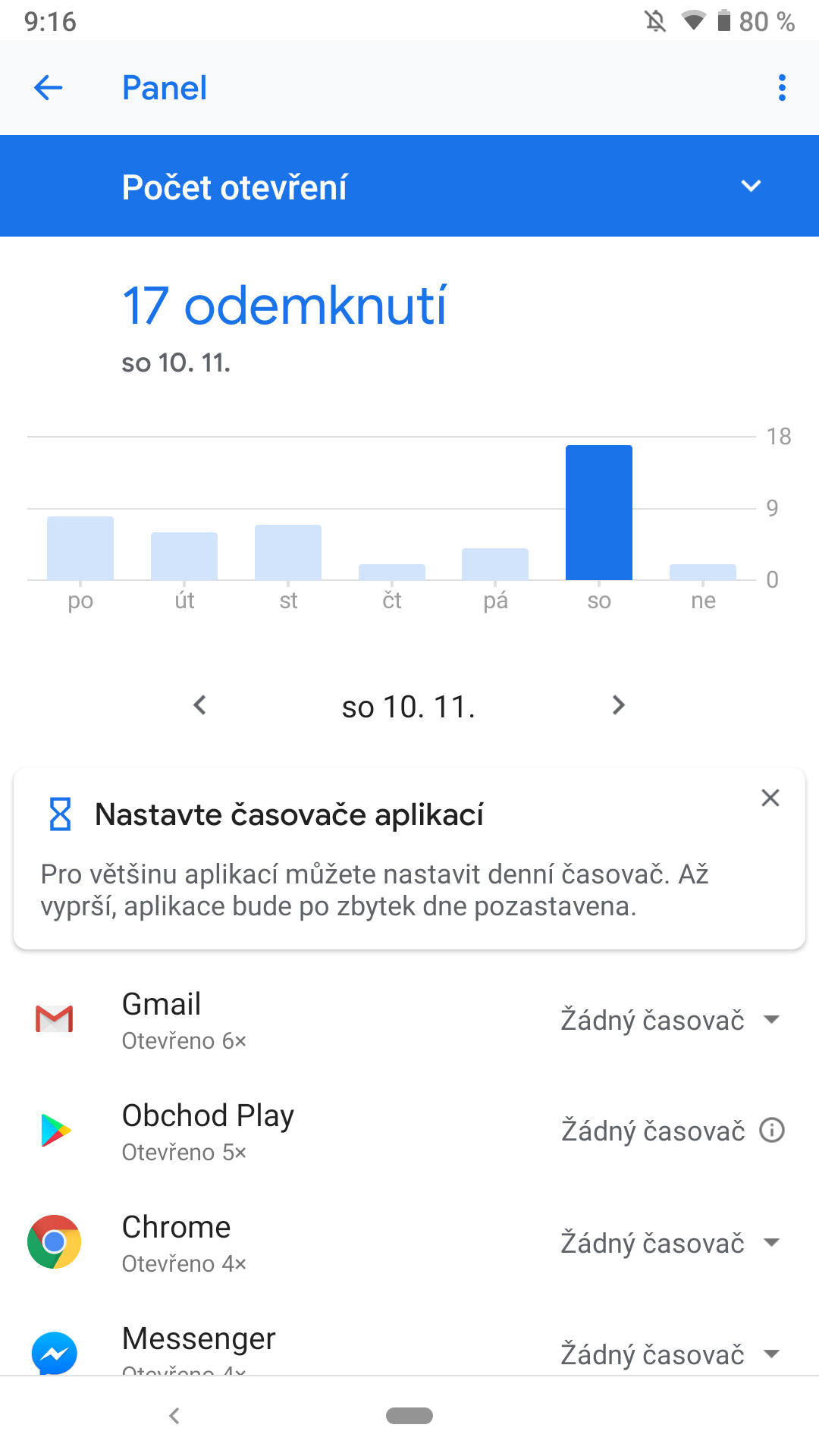Set a timer for Gmail
Viewport: 819px width, 1456px height.
click(x=670, y=1020)
